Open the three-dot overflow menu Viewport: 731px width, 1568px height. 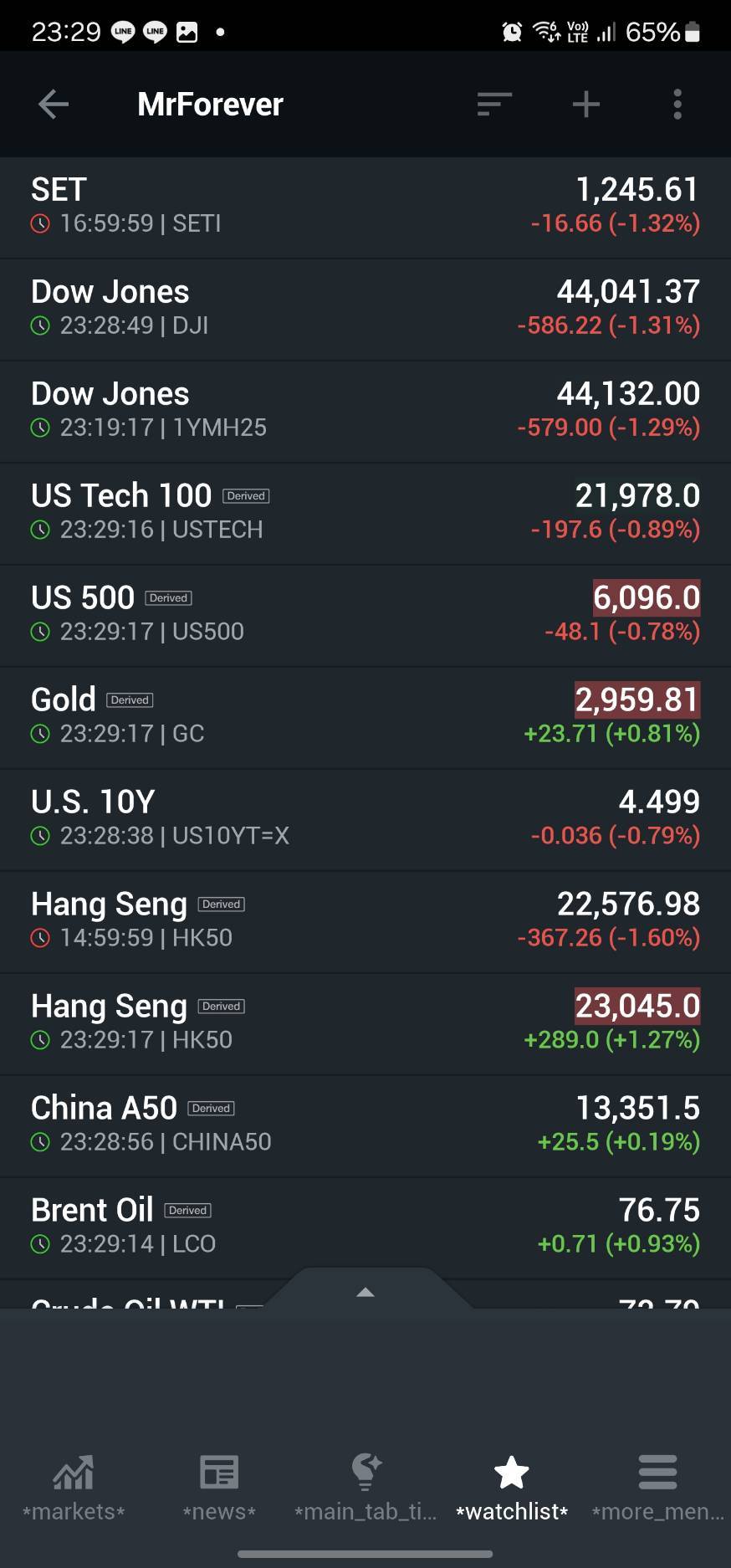677,105
